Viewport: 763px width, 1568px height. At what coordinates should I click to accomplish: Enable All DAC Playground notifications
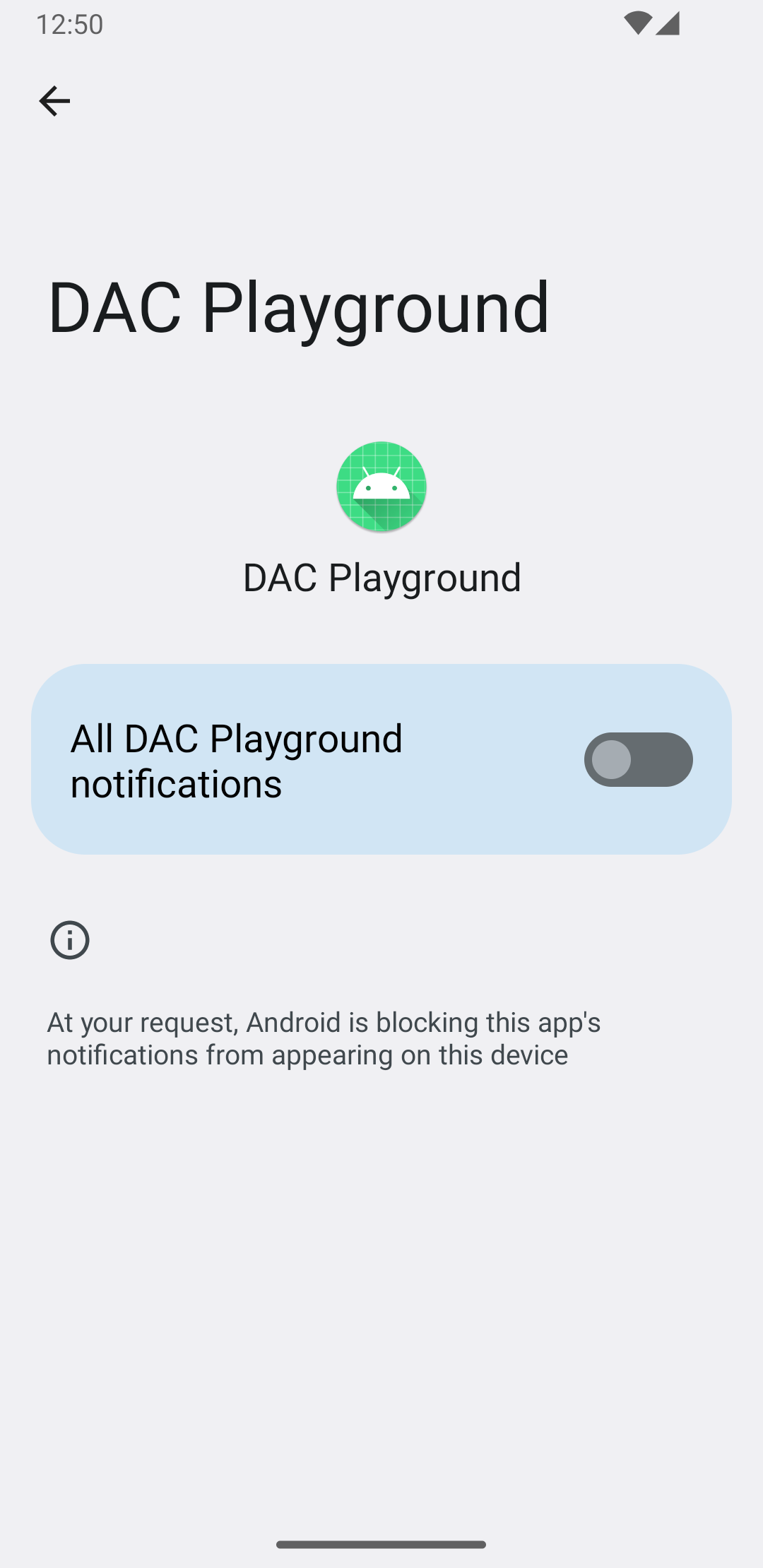point(638,759)
